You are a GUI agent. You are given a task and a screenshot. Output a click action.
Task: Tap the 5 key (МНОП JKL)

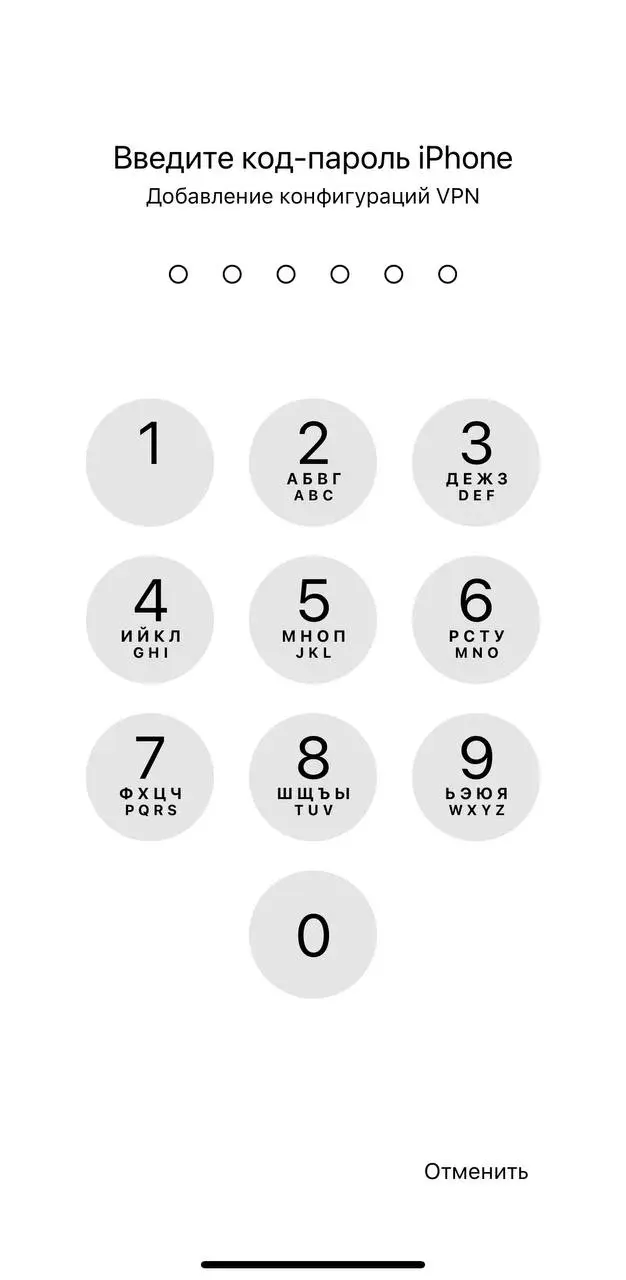[313, 619]
